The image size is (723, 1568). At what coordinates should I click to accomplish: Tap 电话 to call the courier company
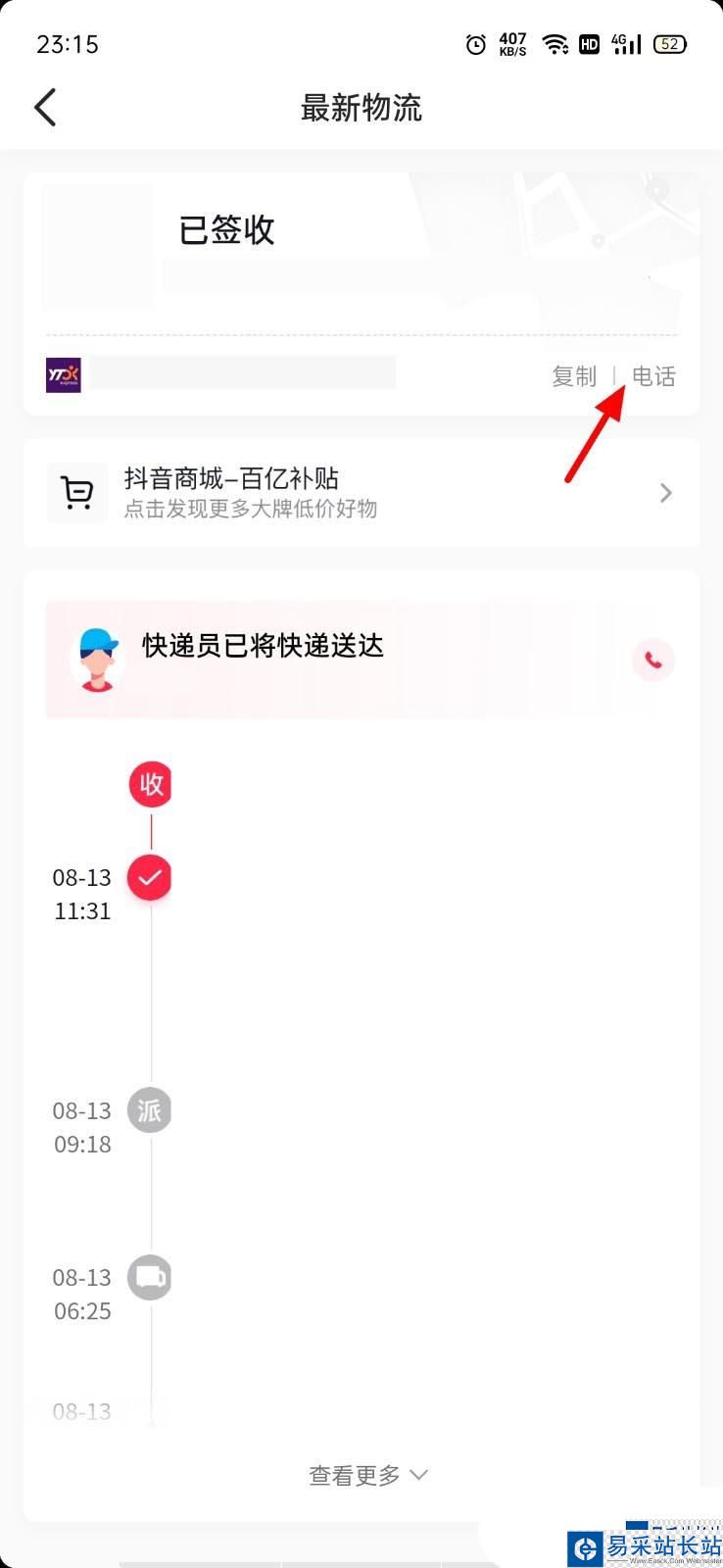click(653, 376)
